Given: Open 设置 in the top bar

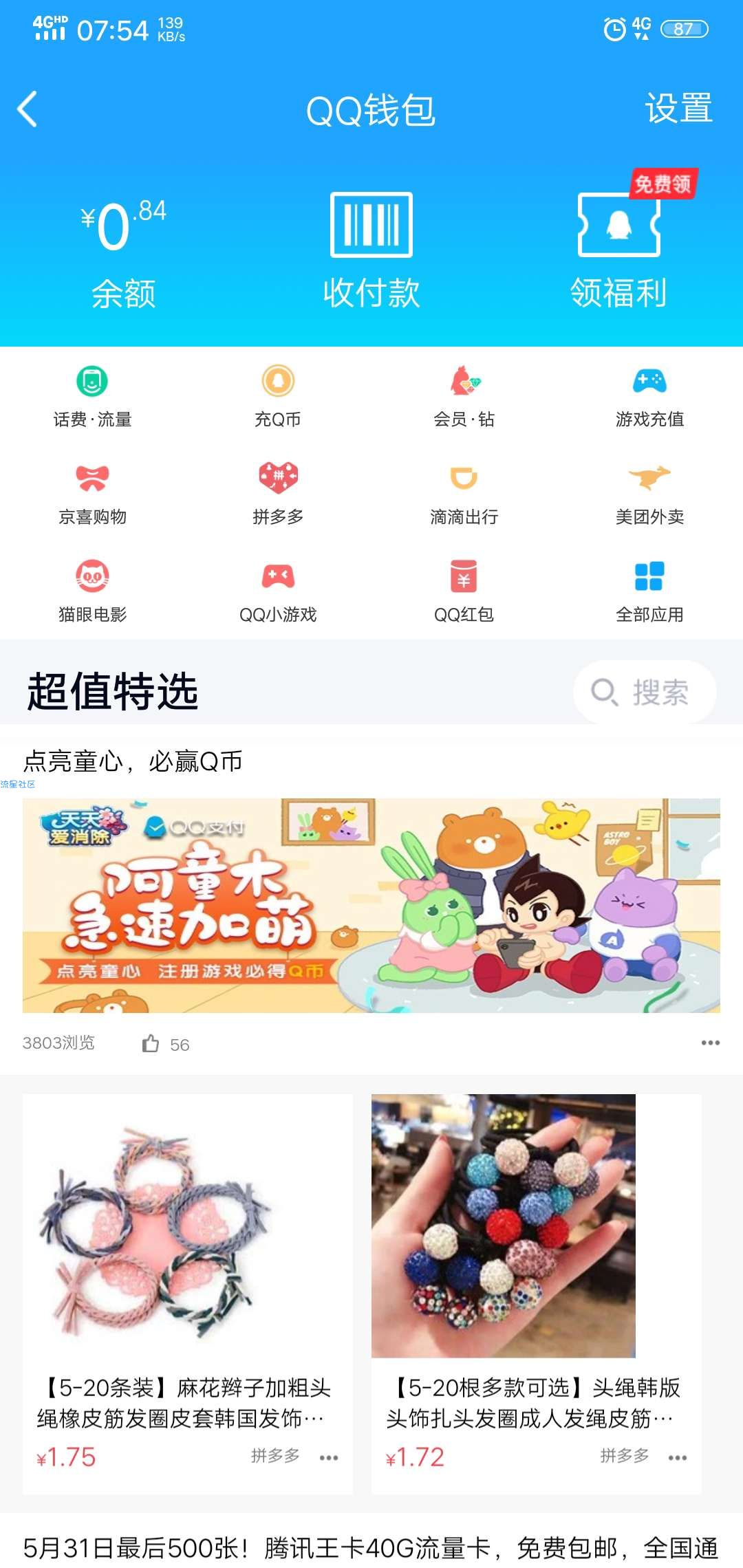Looking at the screenshot, I should pyautogui.click(x=678, y=109).
